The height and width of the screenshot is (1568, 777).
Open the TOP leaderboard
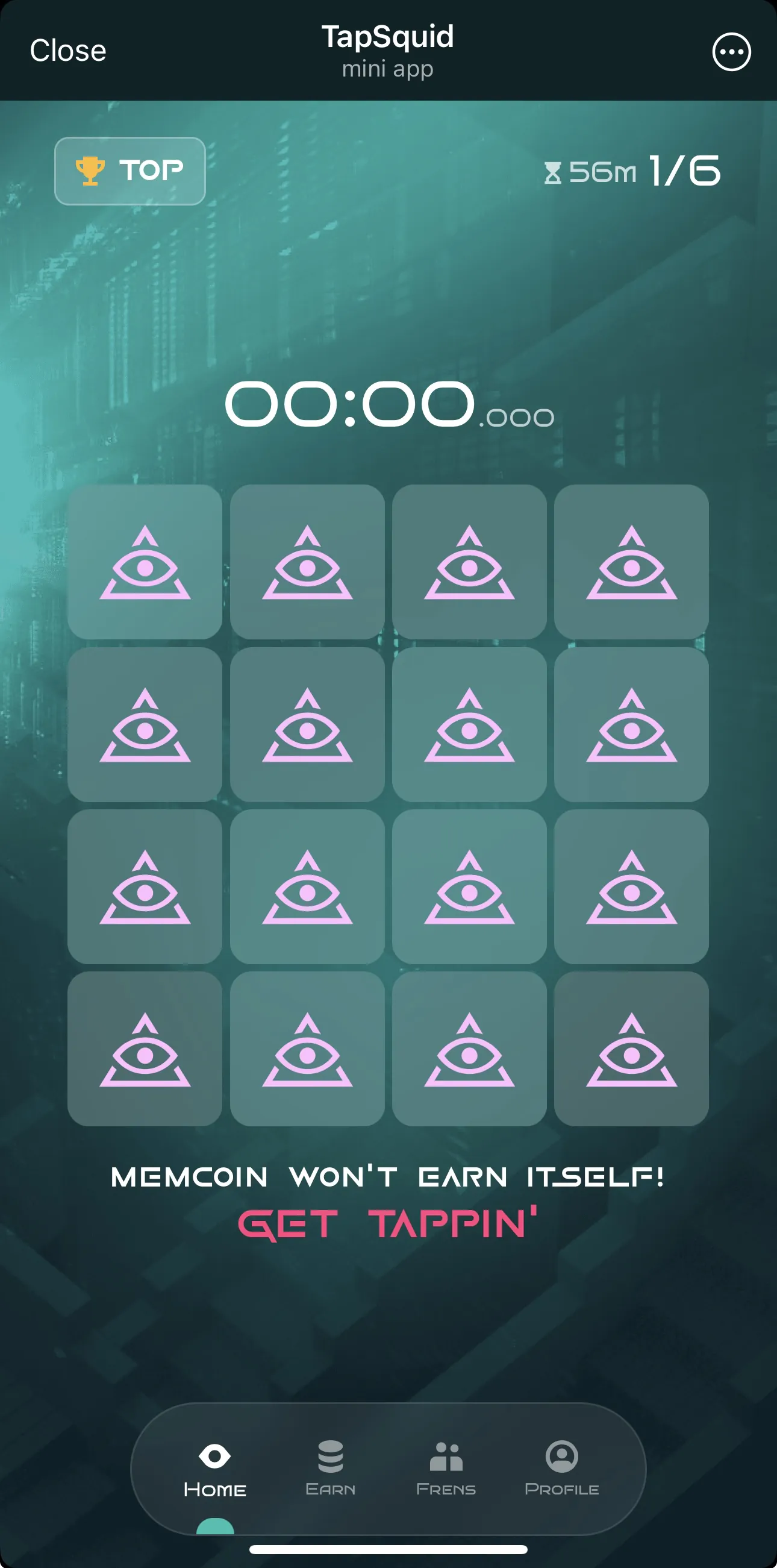point(130,171)
